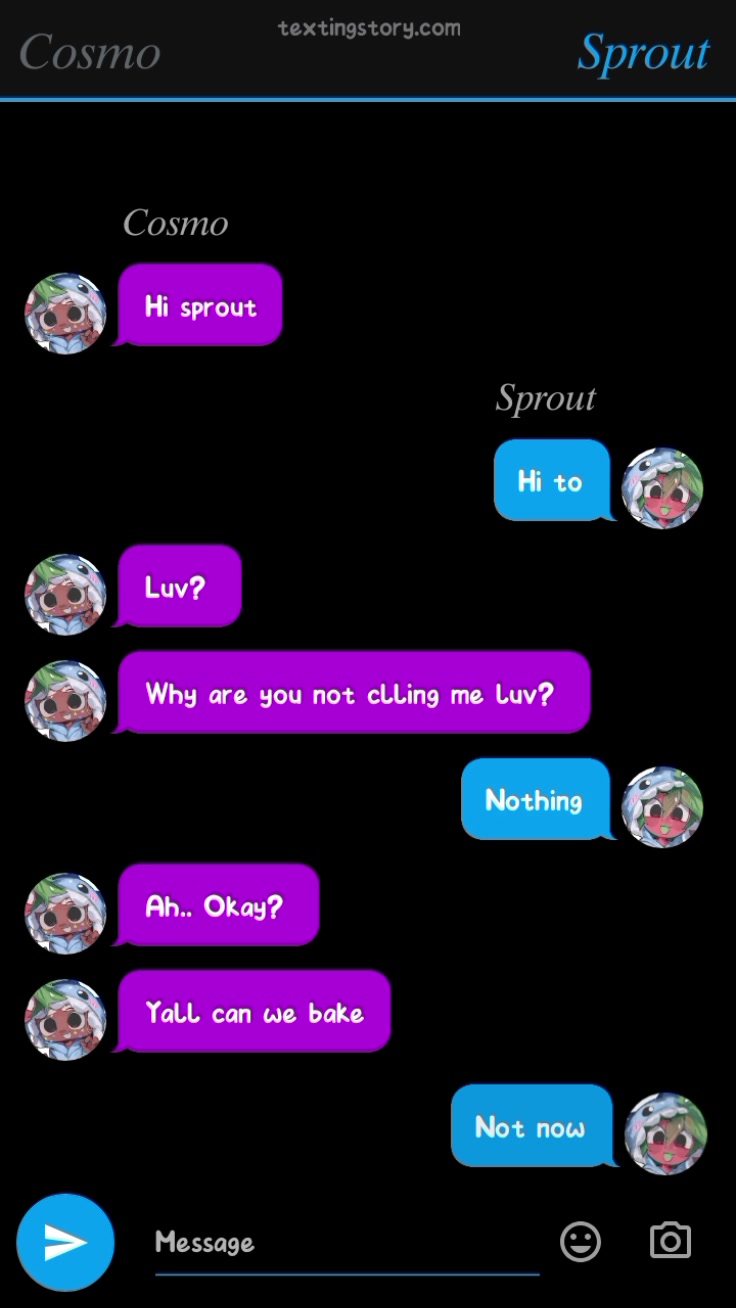Select the "Not now" message bubble

[532, 1126]
